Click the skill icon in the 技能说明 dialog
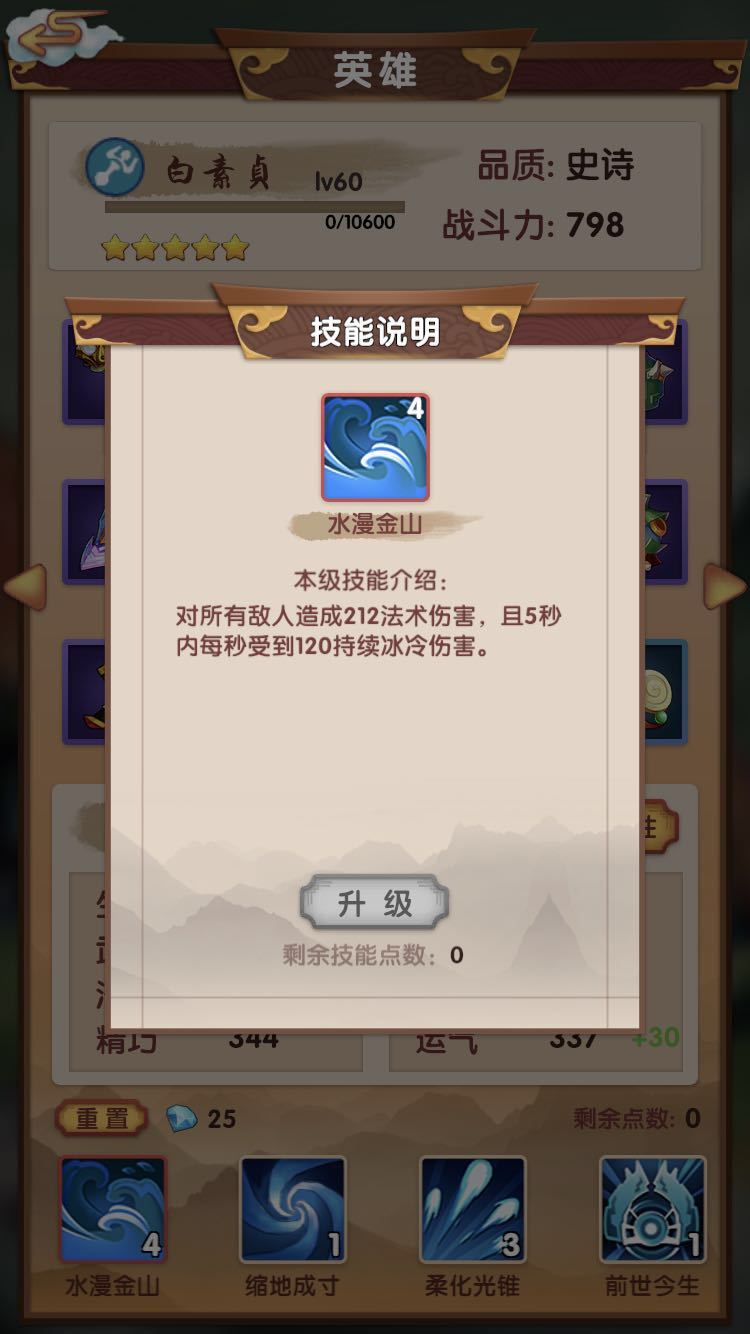This screenshot has height=1334, width=750. tap(374, 448)
